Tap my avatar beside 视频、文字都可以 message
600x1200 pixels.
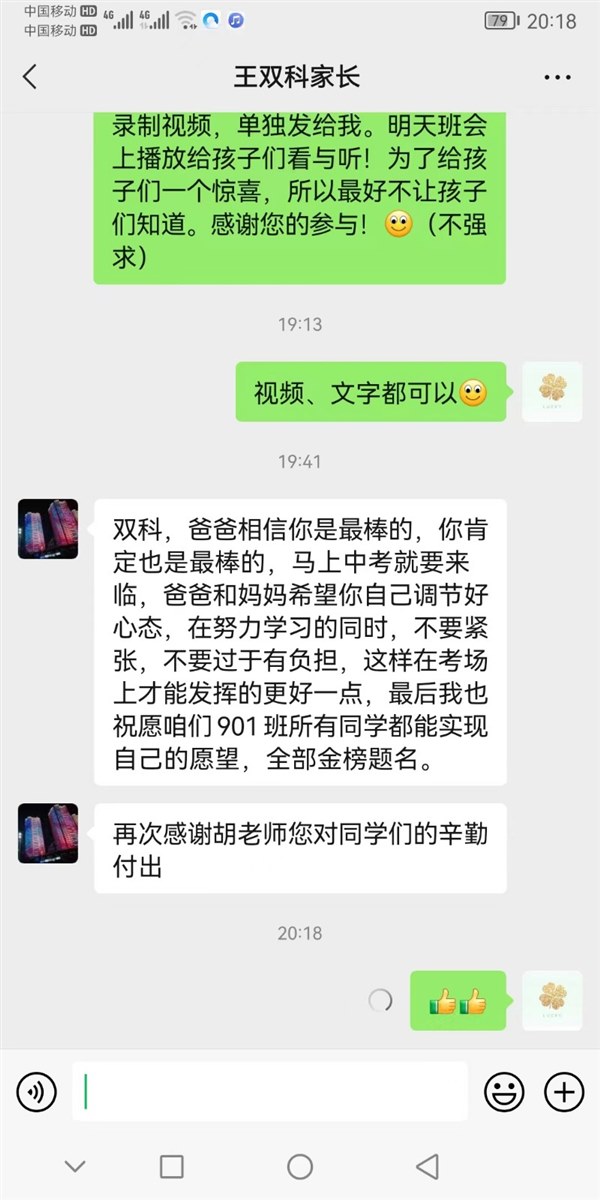pyautogui.click(x=552, y=392)
